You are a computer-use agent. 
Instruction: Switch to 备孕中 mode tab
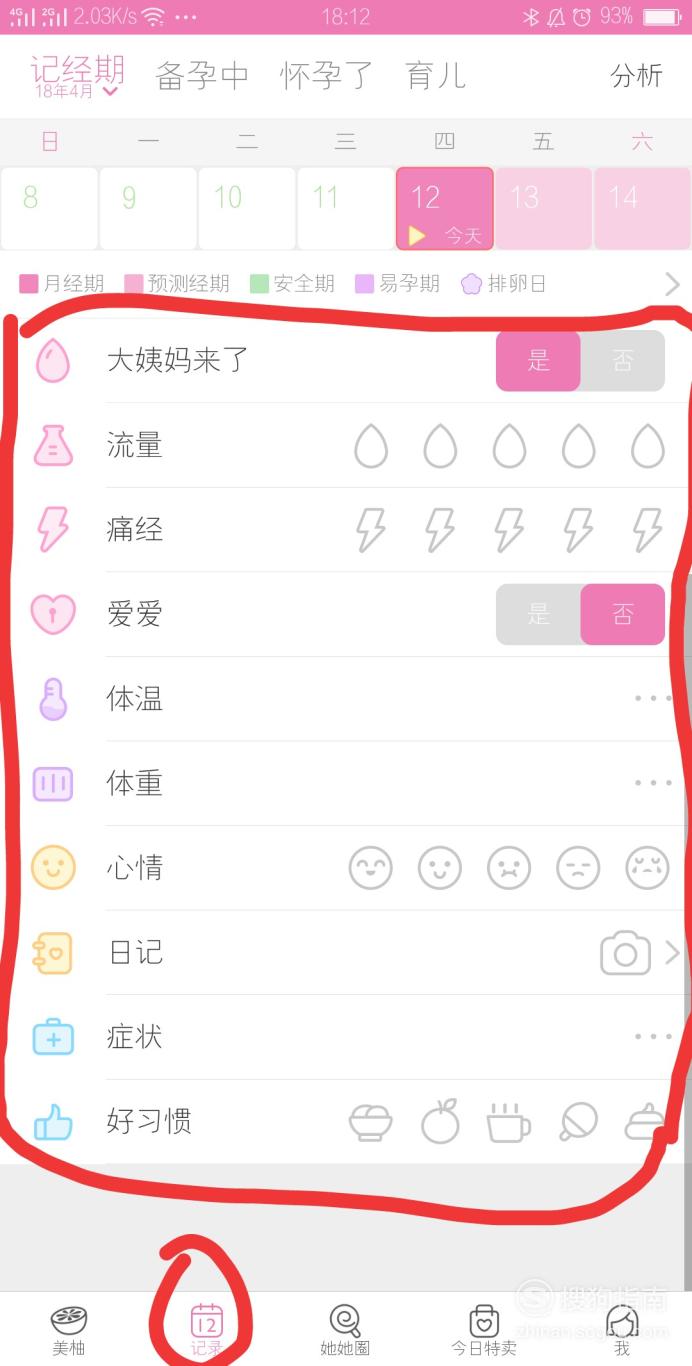point(202,76)
